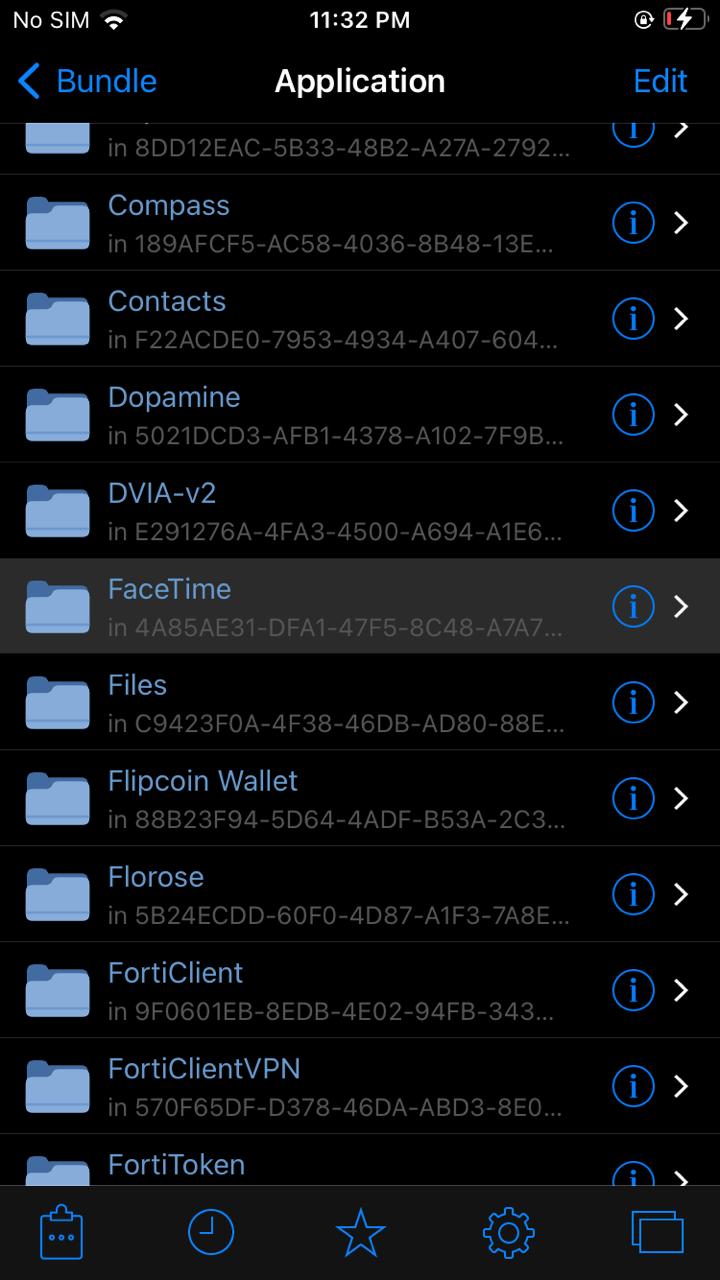Open the Flipcoin Wallet folder

tap(300, 799)
